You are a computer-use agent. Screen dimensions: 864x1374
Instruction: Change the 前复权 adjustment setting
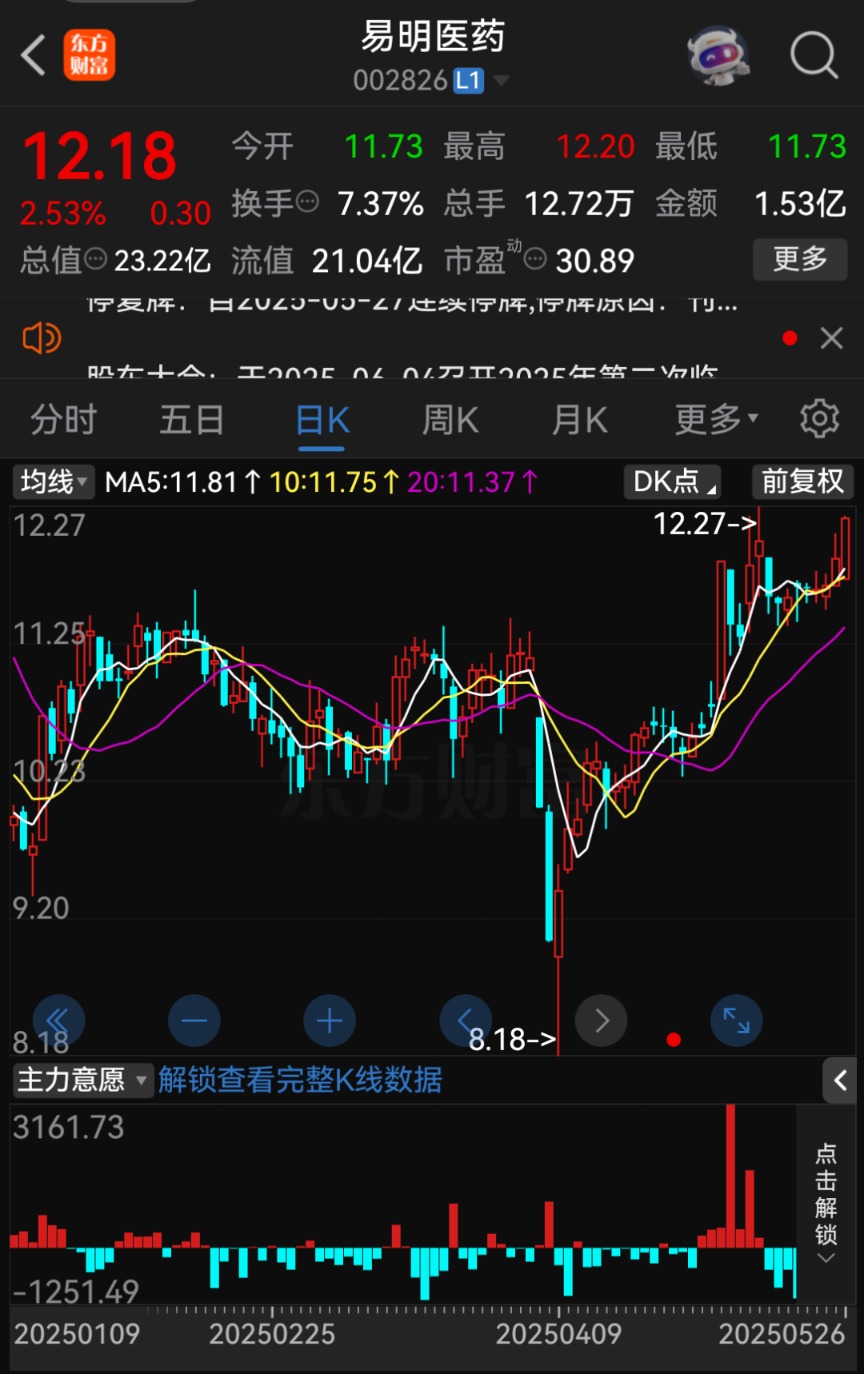click(x=802, y=483)
